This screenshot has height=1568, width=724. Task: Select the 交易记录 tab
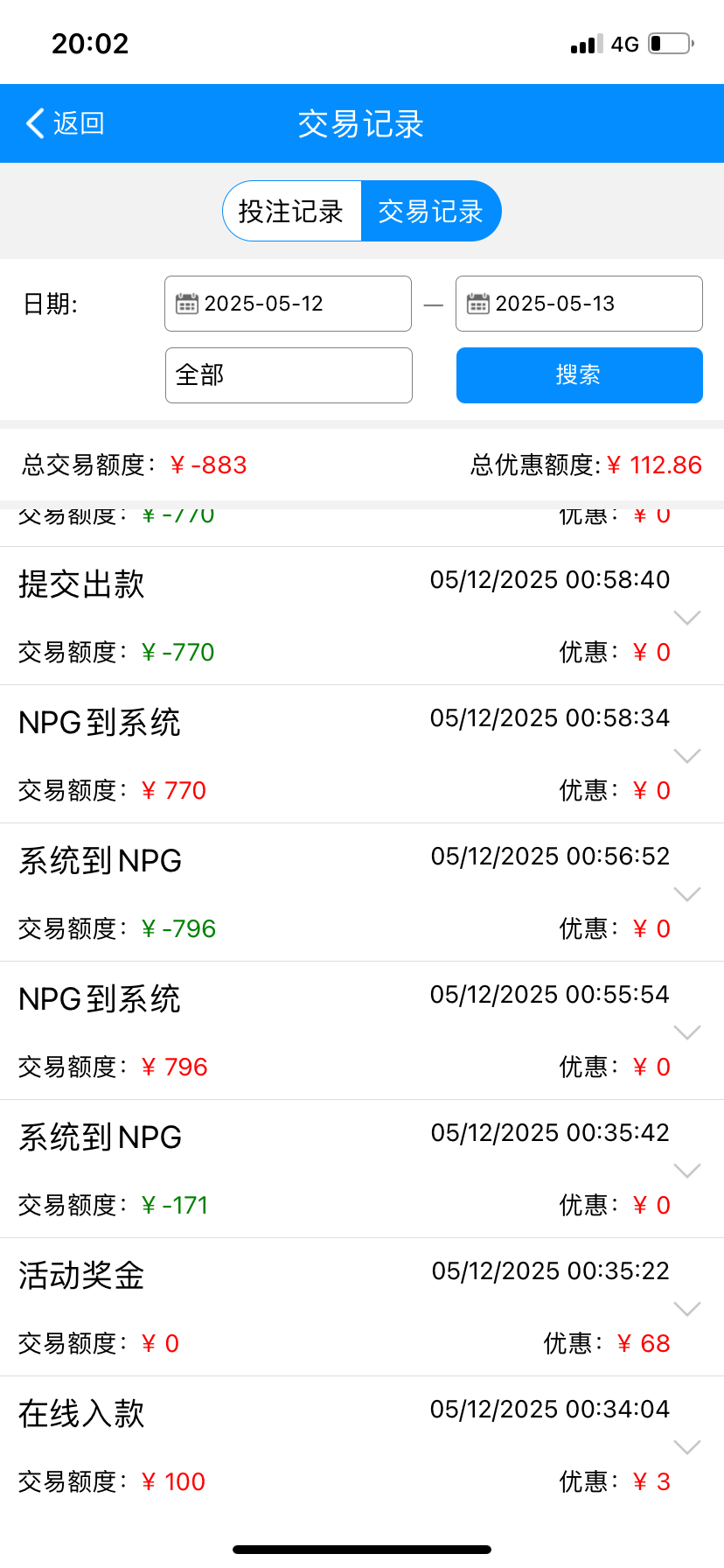tap(430, 211)
